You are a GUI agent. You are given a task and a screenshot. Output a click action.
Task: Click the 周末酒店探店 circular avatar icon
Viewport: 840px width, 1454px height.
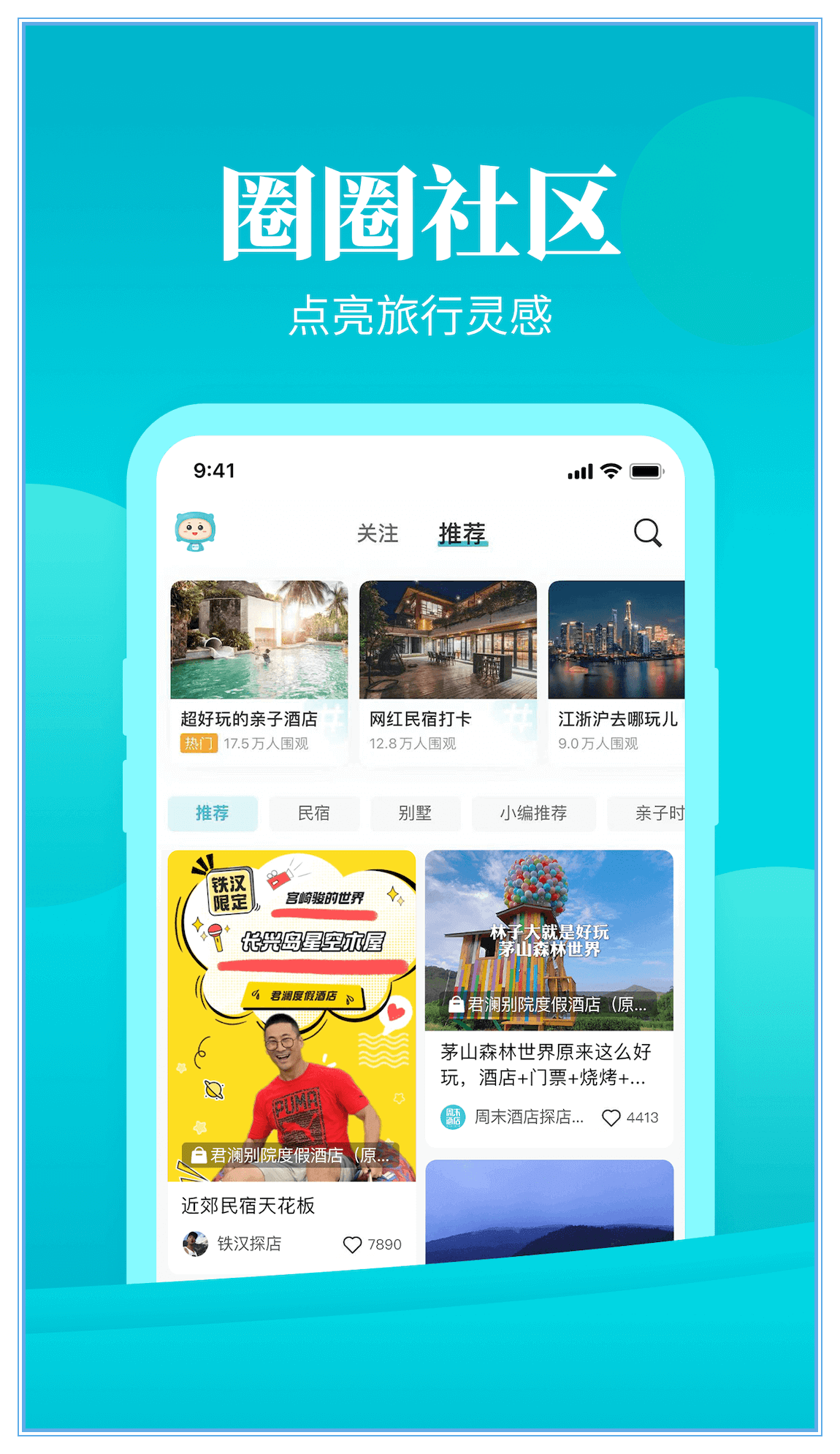pyautogui.click(x=454, y=1116)
